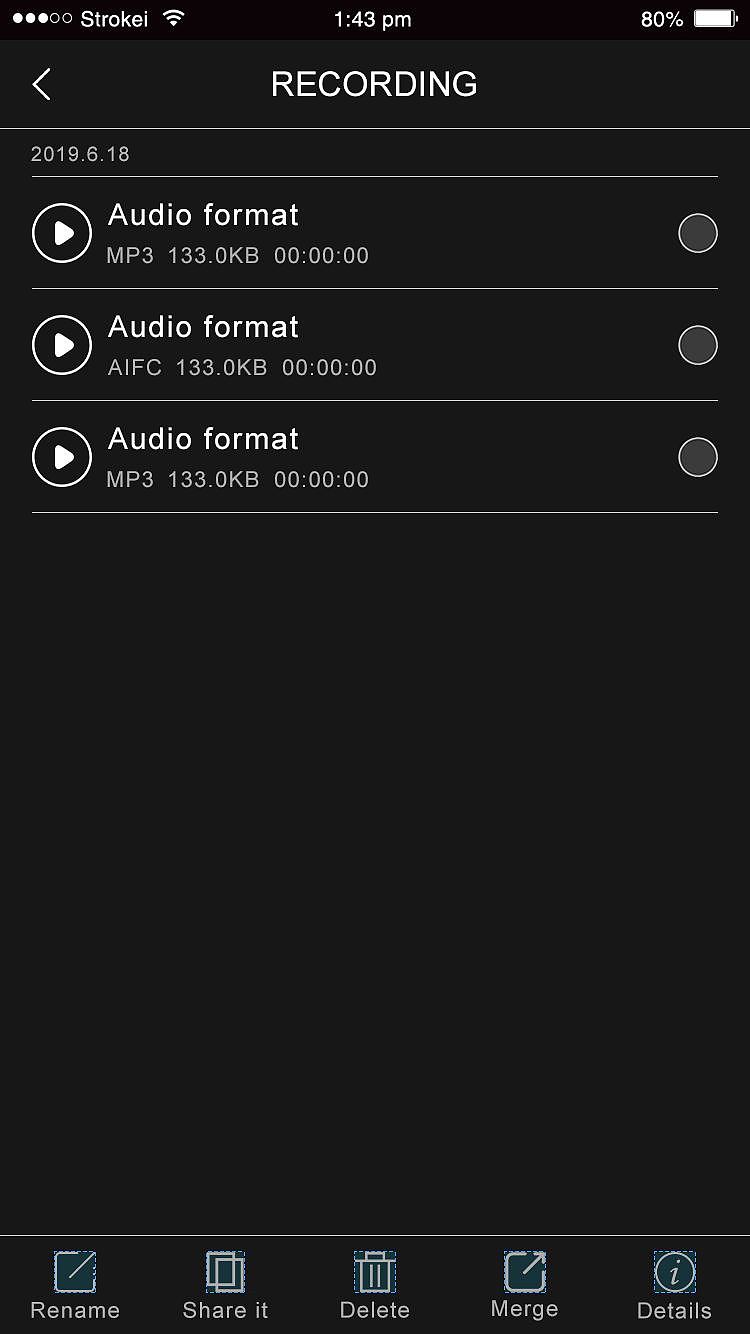Select the third recording's selection circle
Image resolution: width=750 pixels, height=1334 pixels.
coord(697,457)
